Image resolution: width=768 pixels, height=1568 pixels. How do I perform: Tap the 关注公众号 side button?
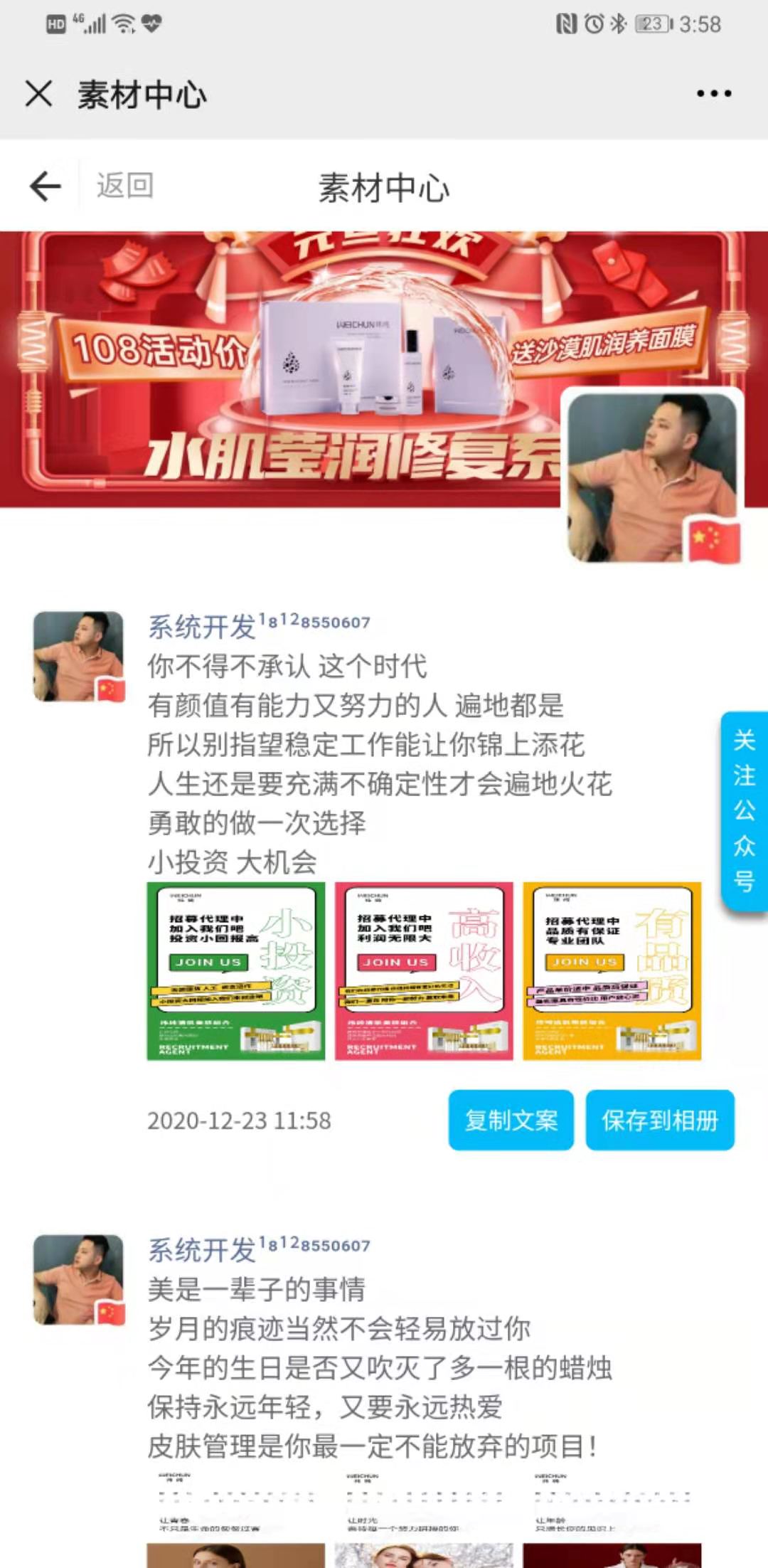coord(744,811)
